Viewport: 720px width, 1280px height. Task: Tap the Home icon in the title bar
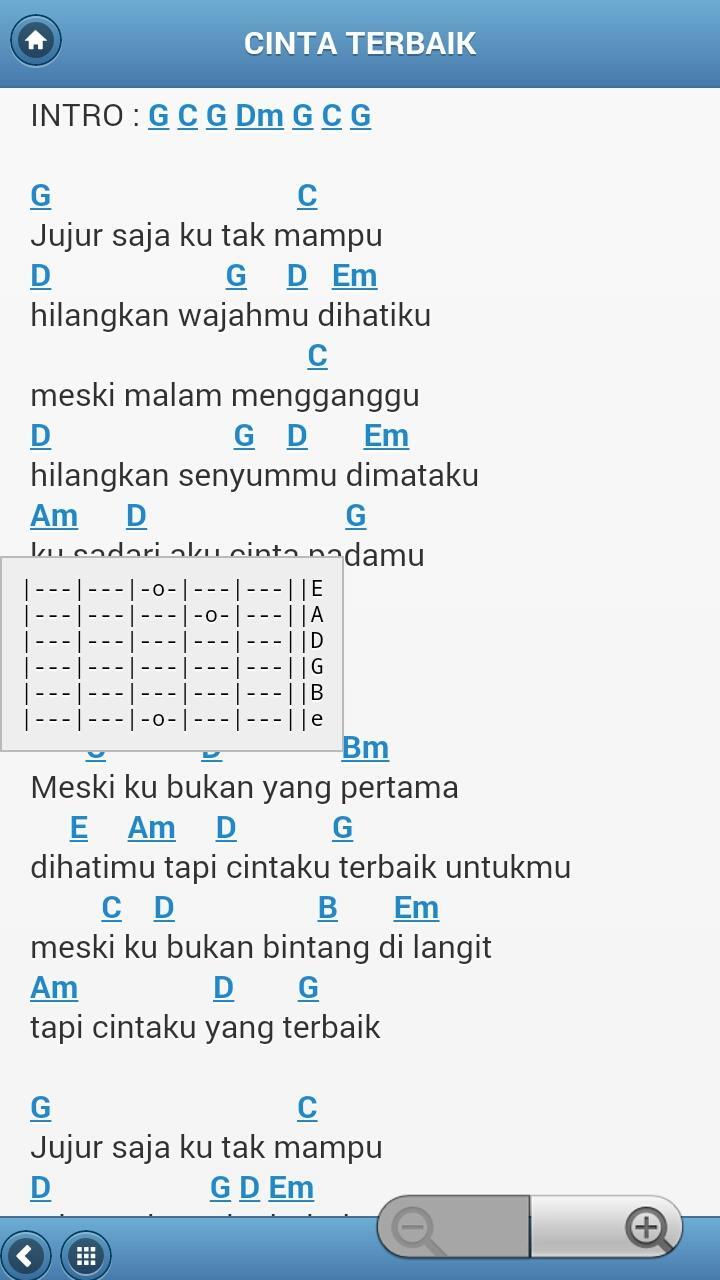(36, 41)
